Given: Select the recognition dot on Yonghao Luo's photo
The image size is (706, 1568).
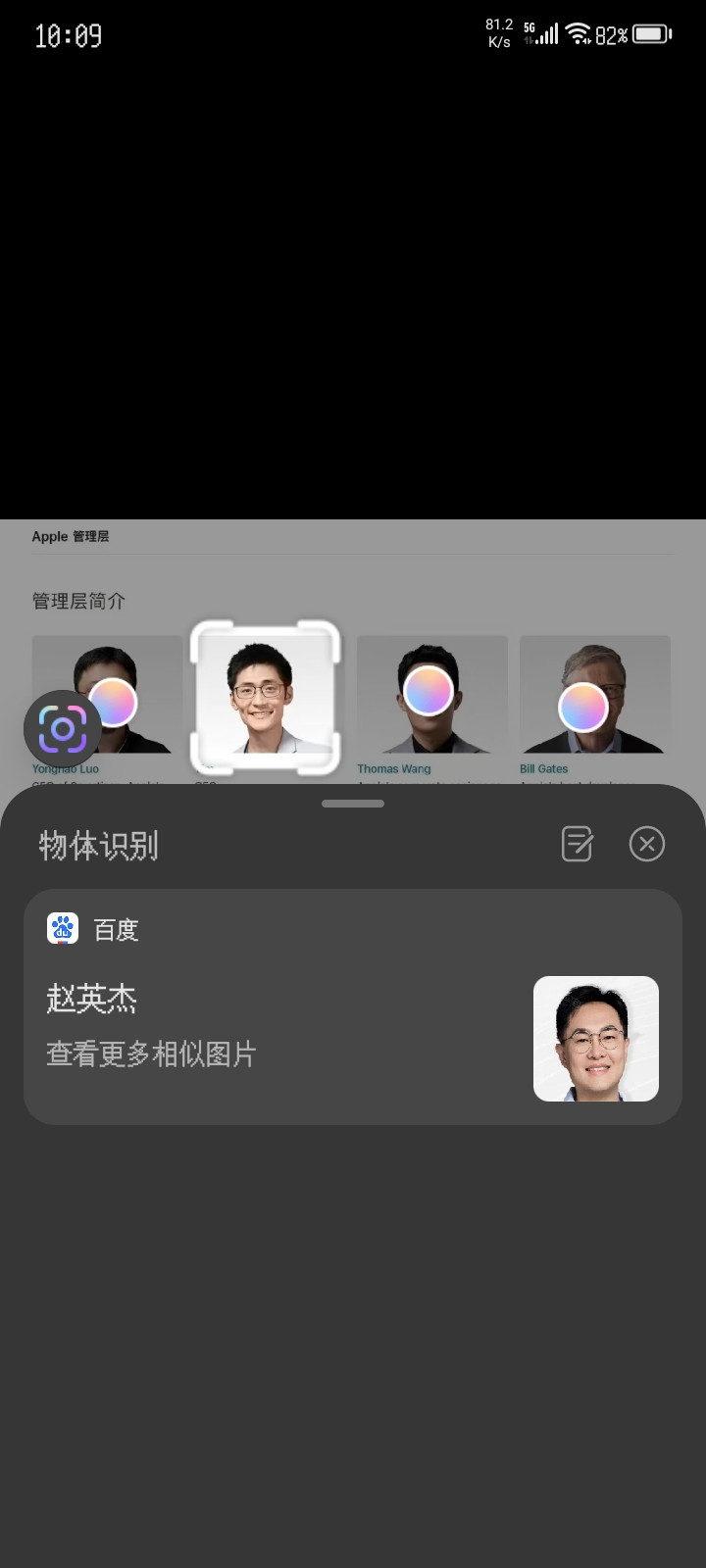Looking at the screenshot, I should [113, 702].
